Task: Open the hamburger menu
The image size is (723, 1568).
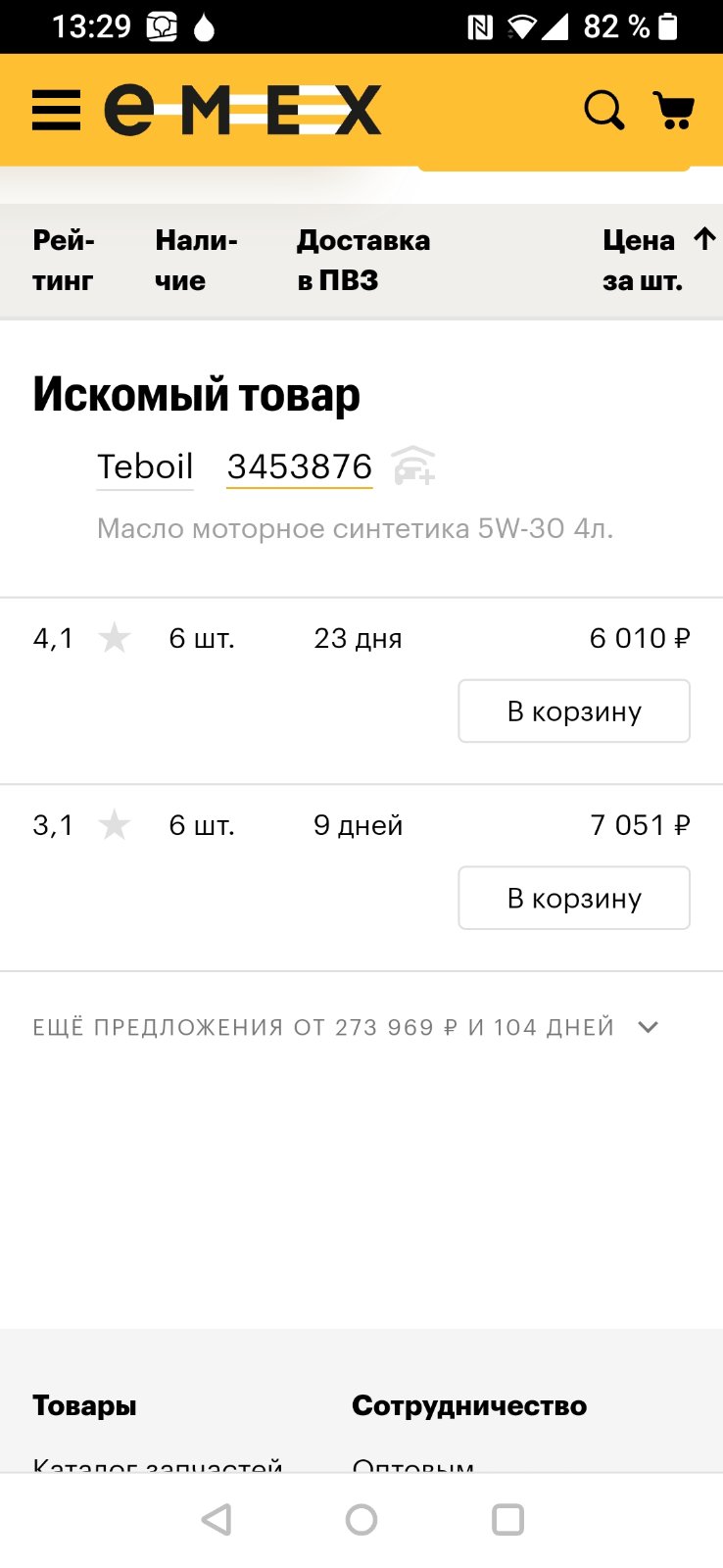Action: click(x=56, y=110)
